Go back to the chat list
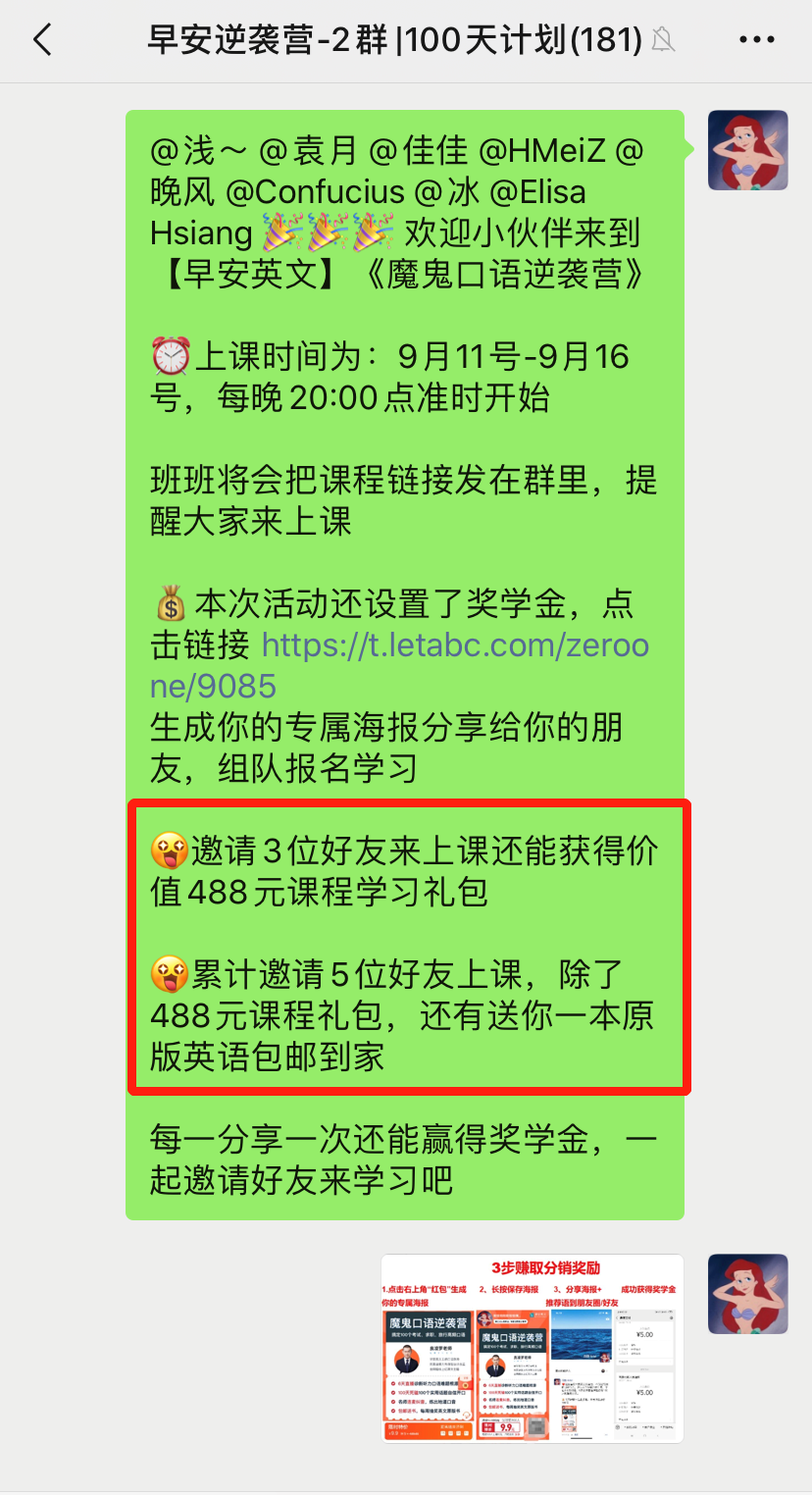 (x=42, y=40)
